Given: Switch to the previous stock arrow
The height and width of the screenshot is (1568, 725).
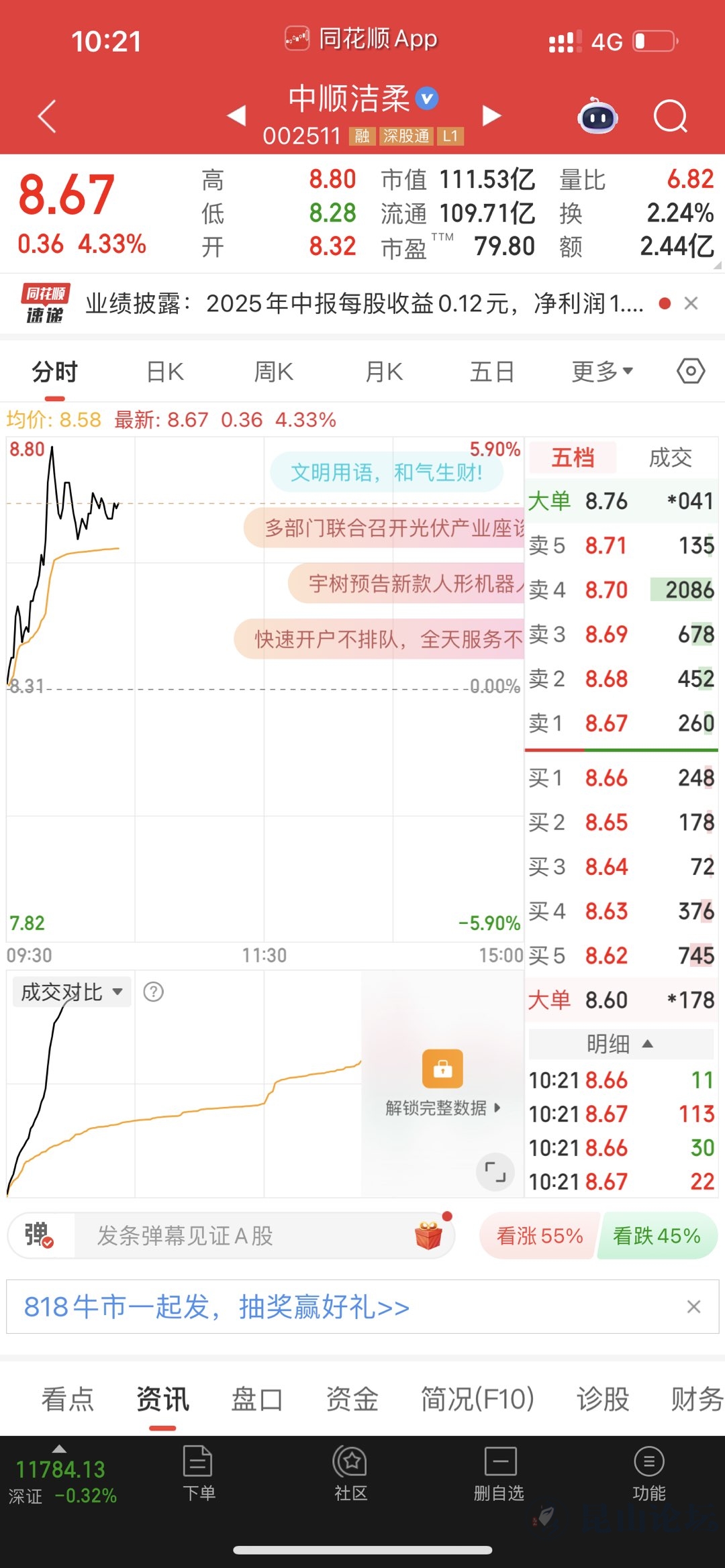Looking at the screenshot, I should click(236, 115).
